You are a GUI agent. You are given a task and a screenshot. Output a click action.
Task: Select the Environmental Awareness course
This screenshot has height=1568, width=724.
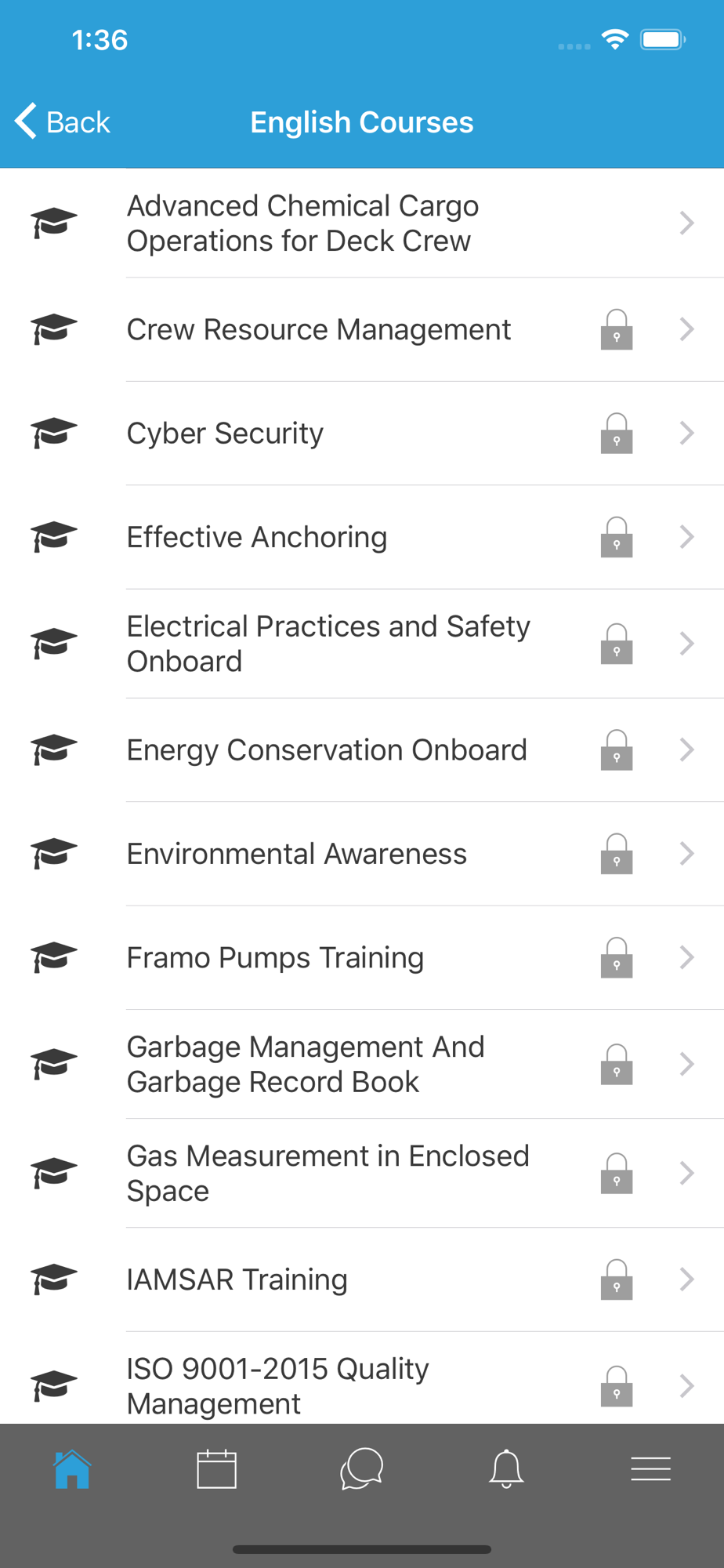click(x=297, y=854)
